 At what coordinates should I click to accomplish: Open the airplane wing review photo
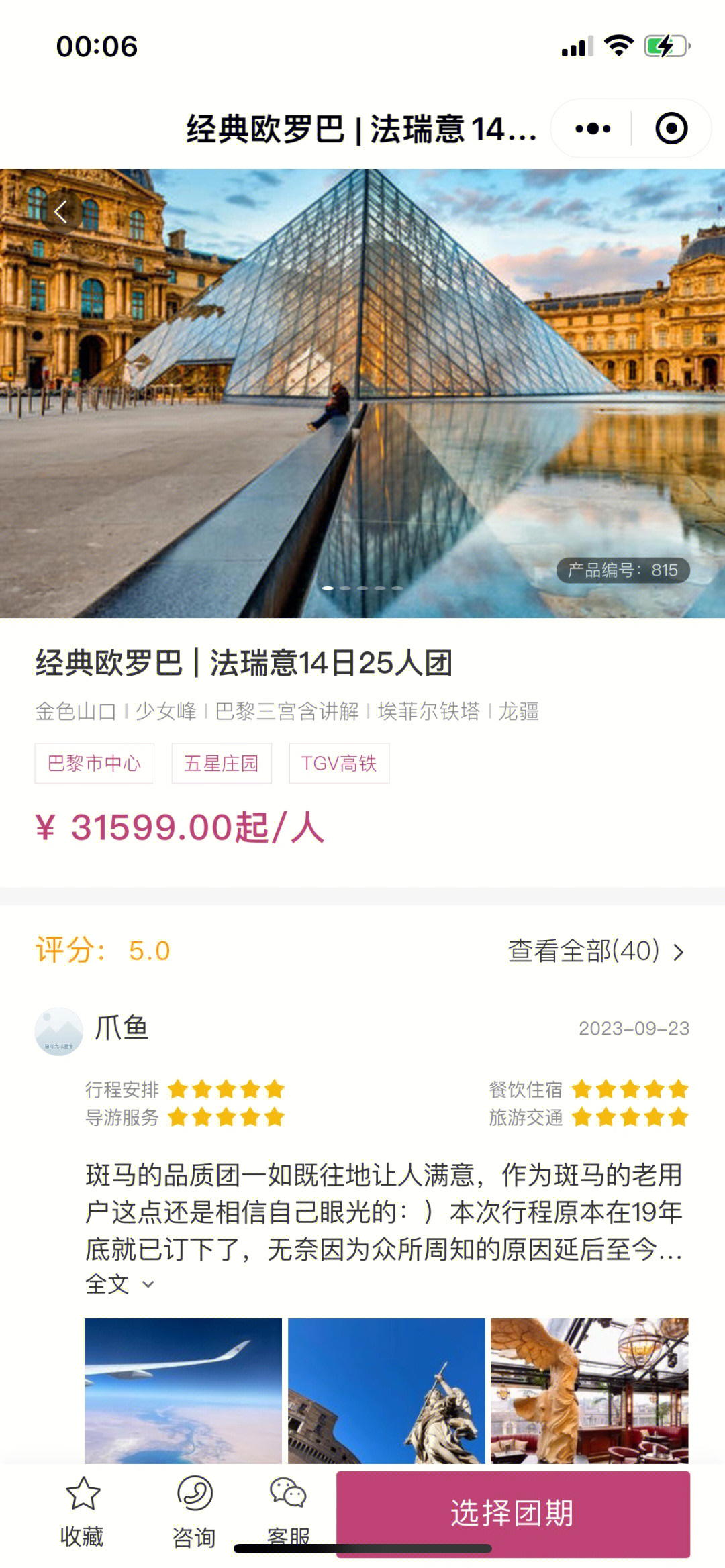(x=183, y=1390)
